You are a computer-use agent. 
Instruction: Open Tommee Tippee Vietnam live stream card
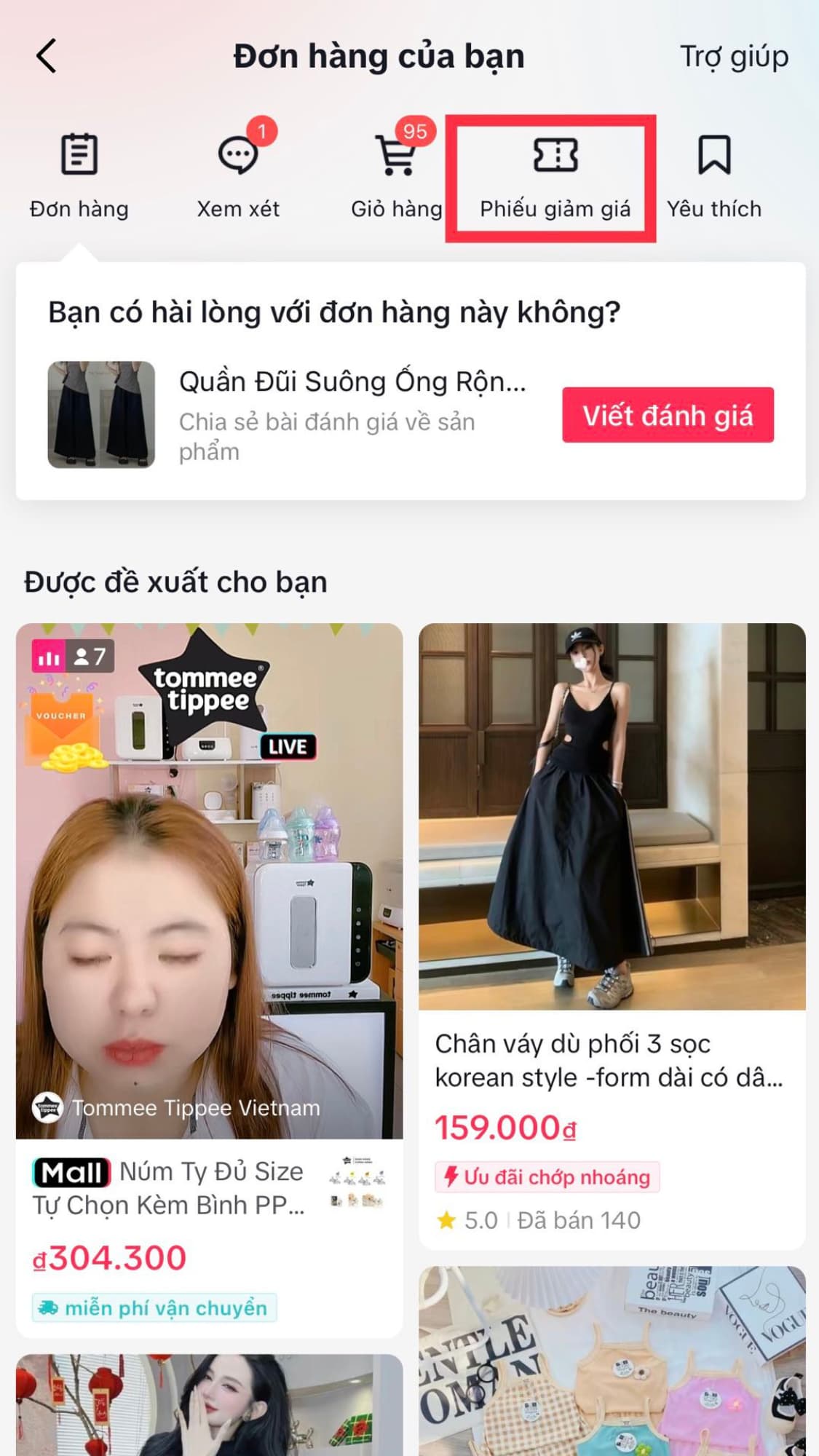209,881
